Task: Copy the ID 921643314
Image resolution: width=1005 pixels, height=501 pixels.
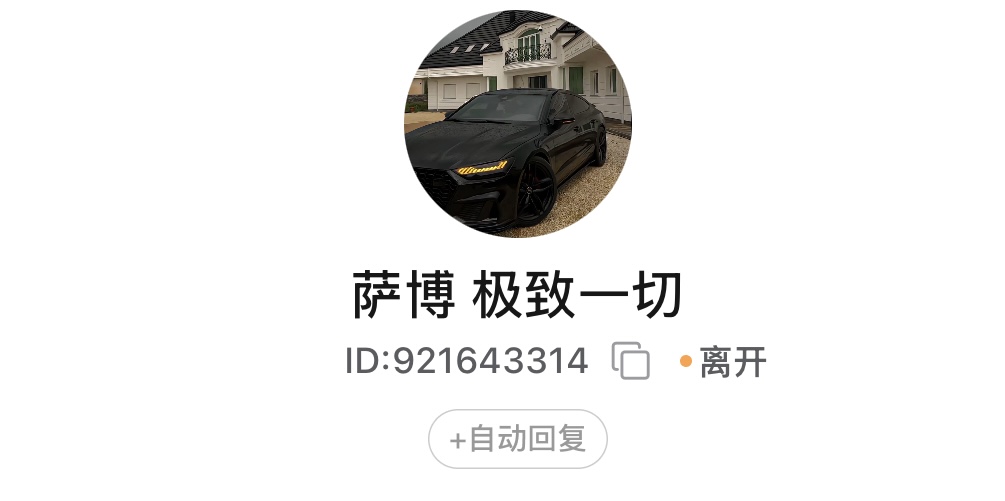Action: tap(631, 361)
